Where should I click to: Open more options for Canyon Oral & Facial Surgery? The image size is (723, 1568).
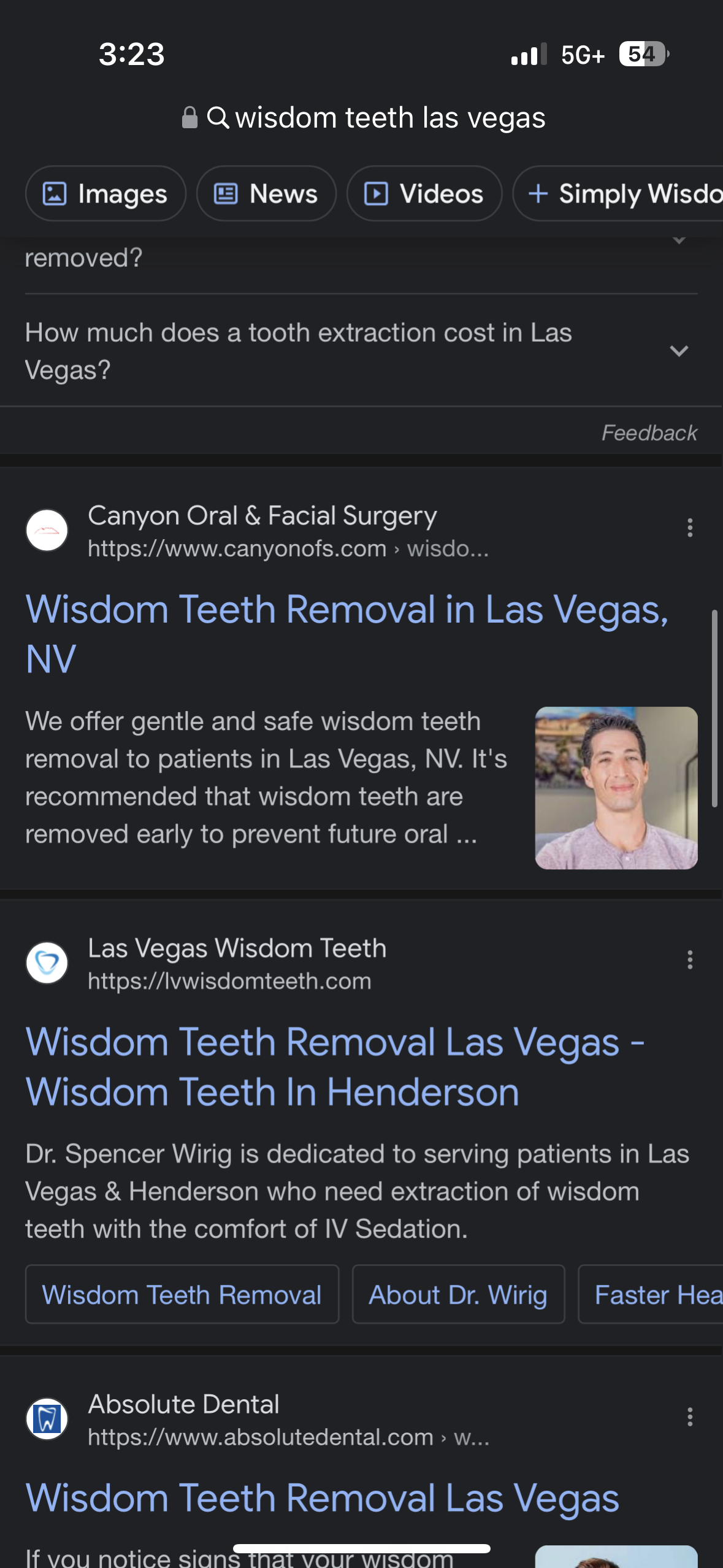690,528
